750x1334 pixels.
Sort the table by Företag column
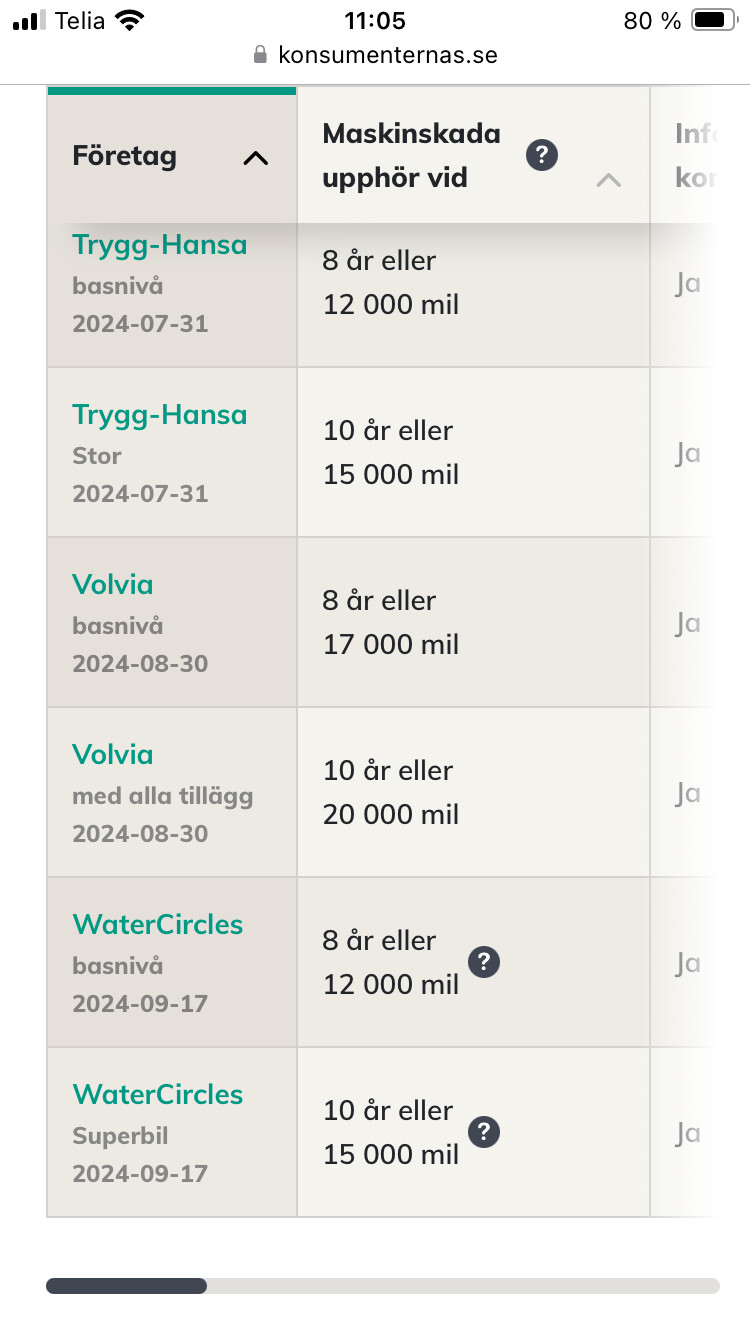pos(256,157)
